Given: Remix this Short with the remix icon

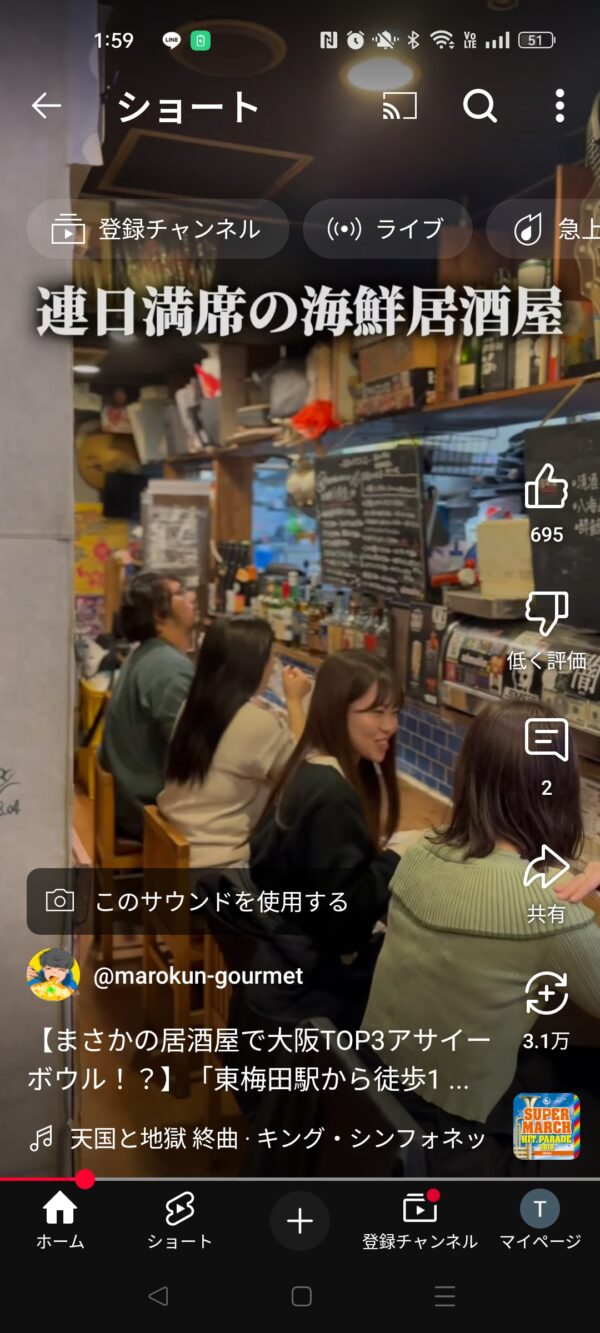Looking at the screenshot, I should [x=546, y=995].
